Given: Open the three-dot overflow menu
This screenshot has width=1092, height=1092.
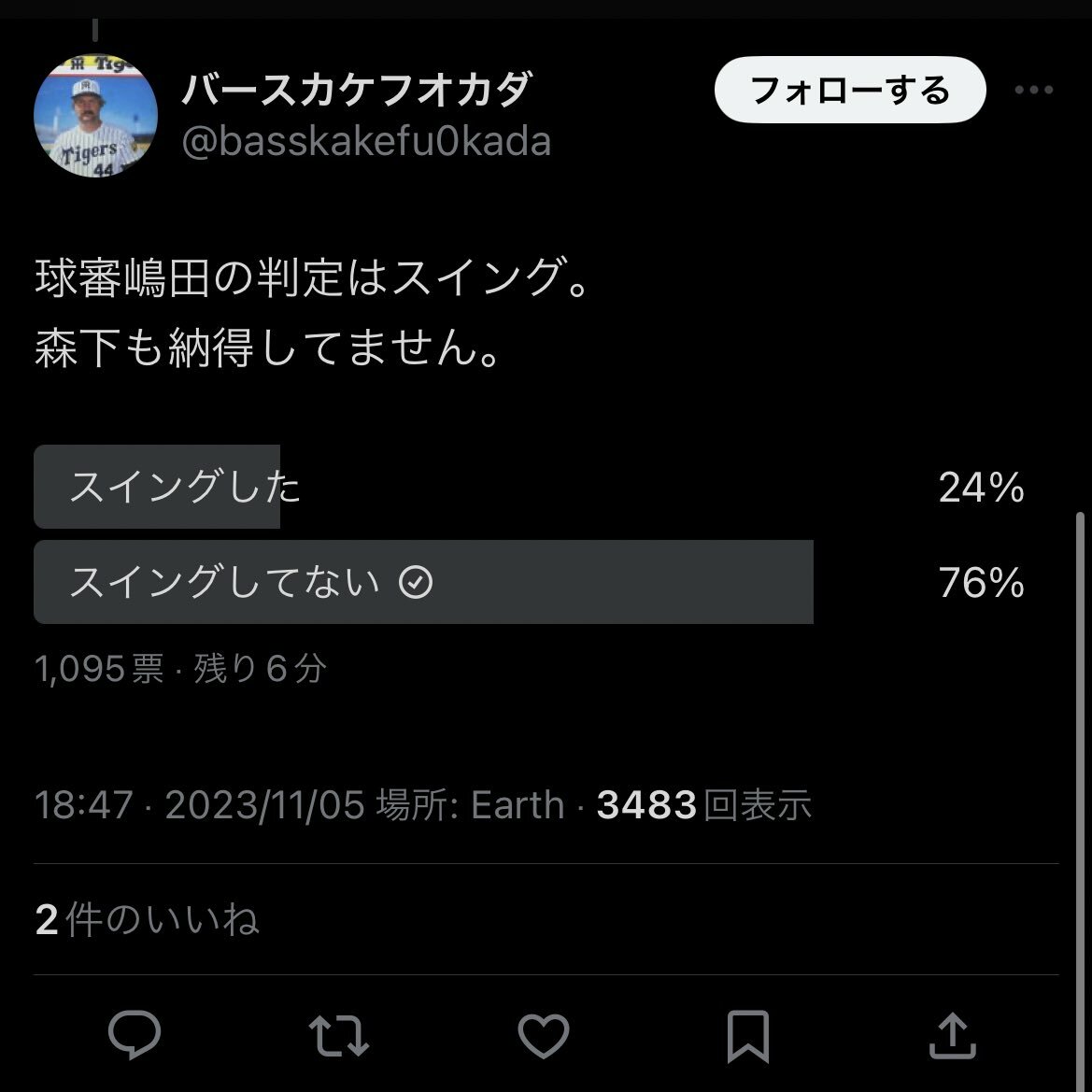Looking at the screenshot, I should click(1033, 91).
